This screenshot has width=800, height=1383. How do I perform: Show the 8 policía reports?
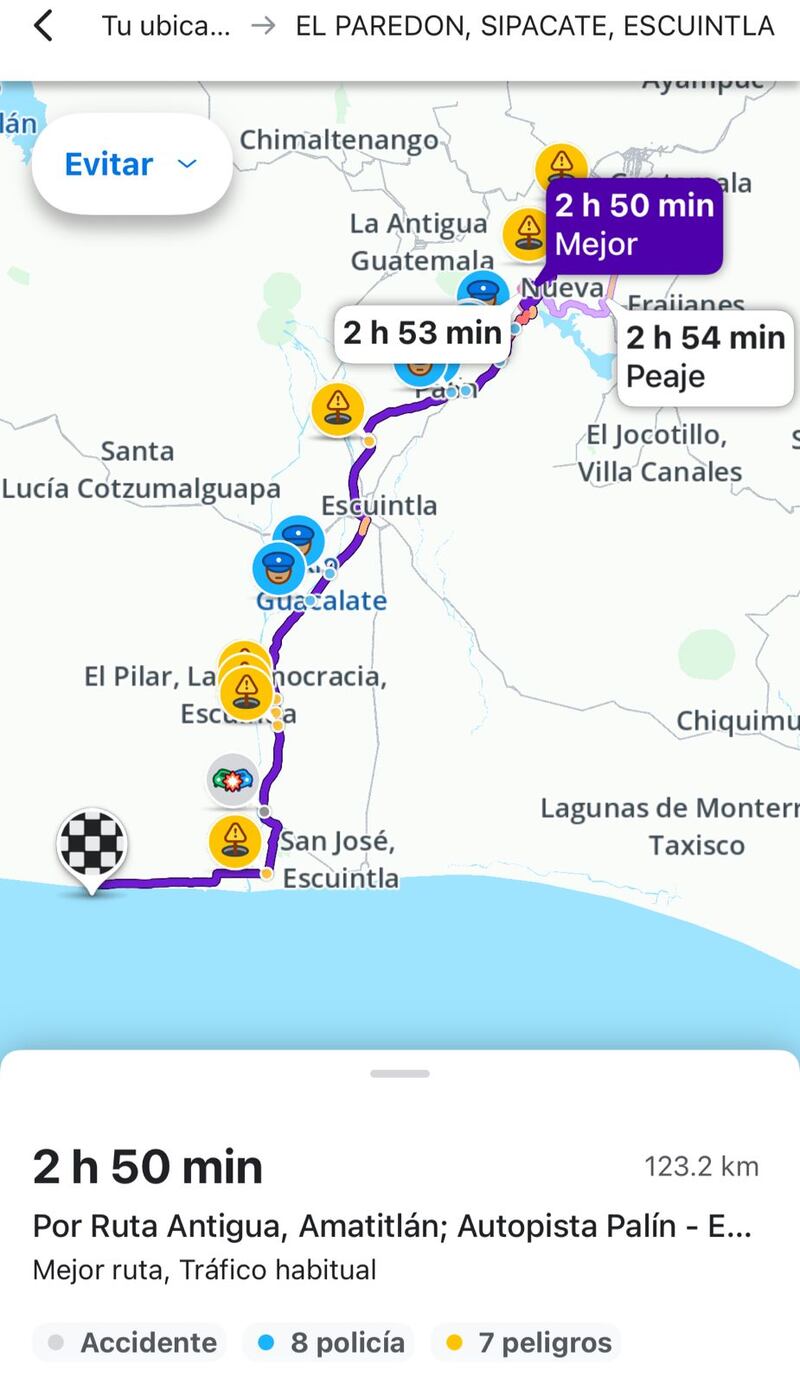click(x=334, y=1342)
